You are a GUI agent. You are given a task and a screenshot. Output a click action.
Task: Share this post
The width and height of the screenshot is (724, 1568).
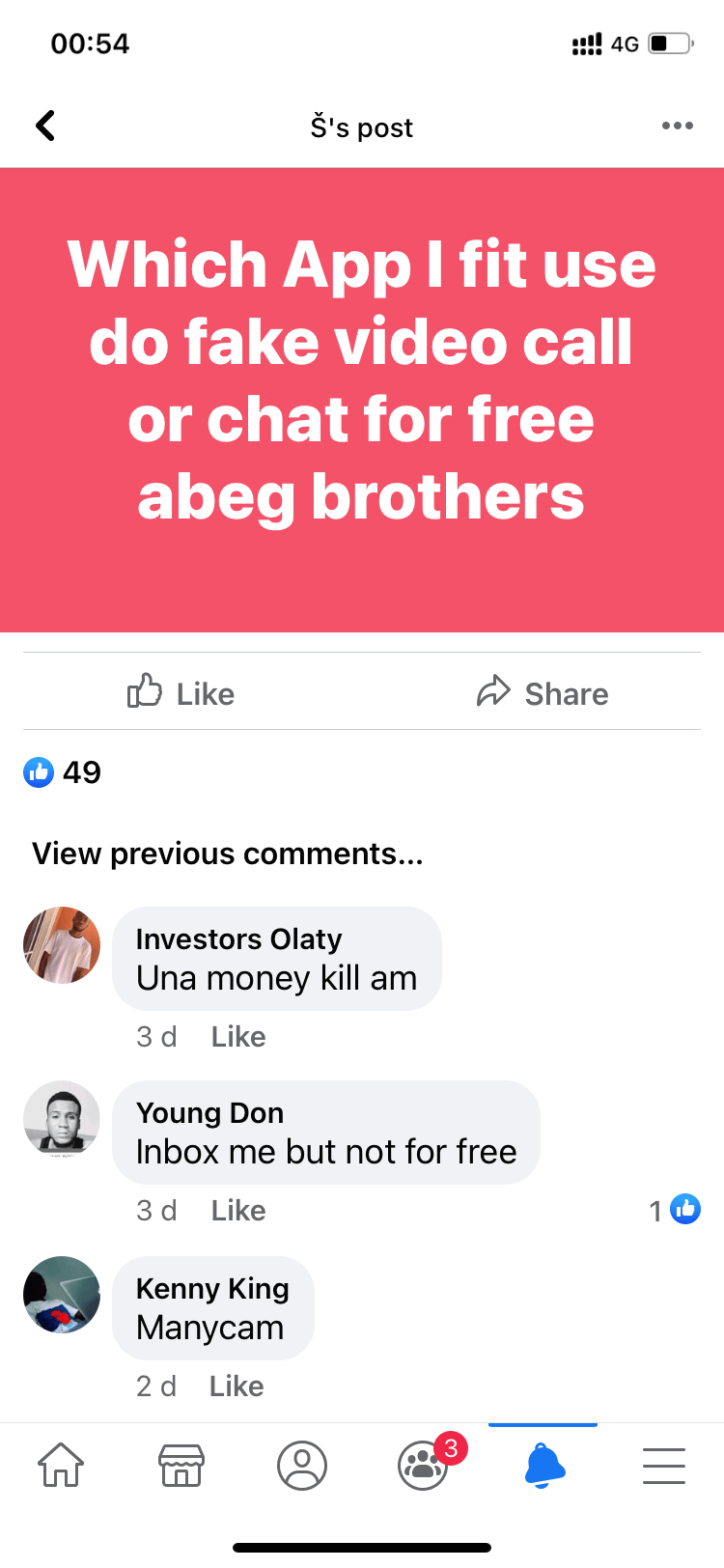[x=543, y=692]
